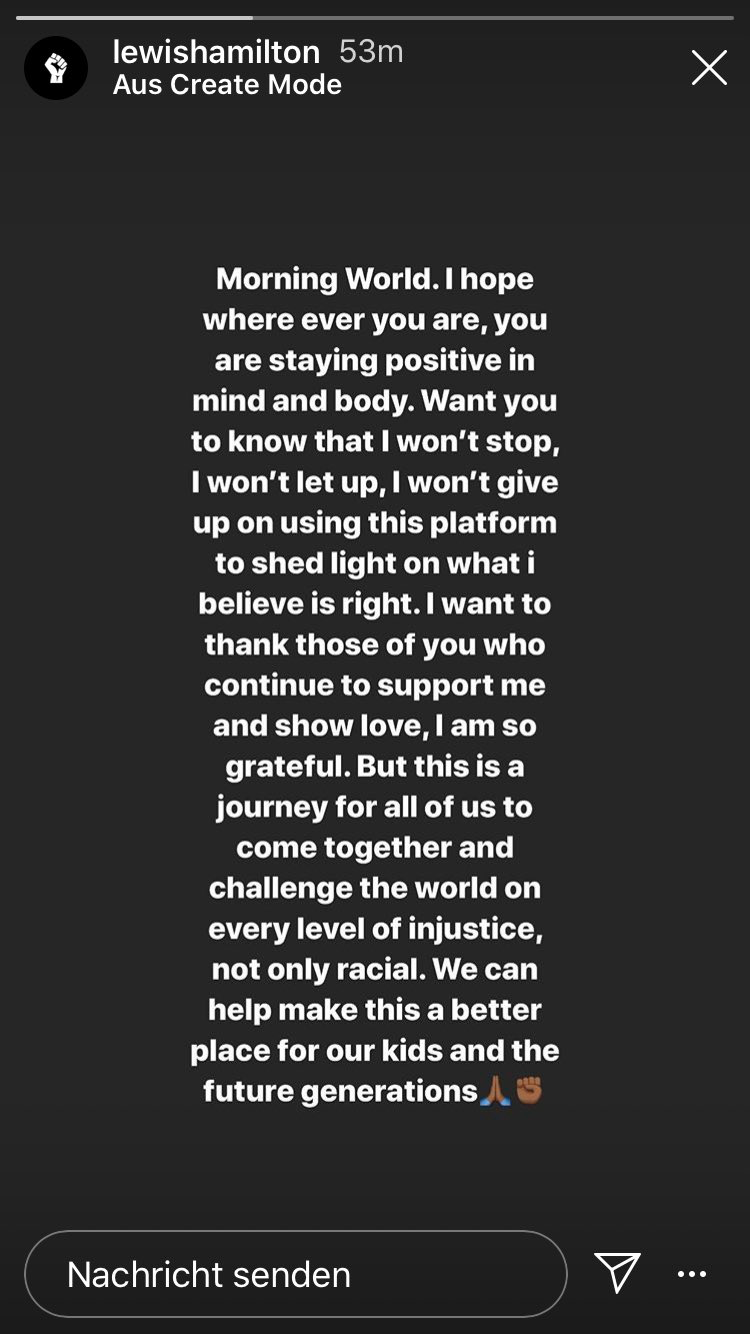The height and width of the screenshot is (1334, 750).
Task: Share this story via the paper plane
Action: 617,1273
